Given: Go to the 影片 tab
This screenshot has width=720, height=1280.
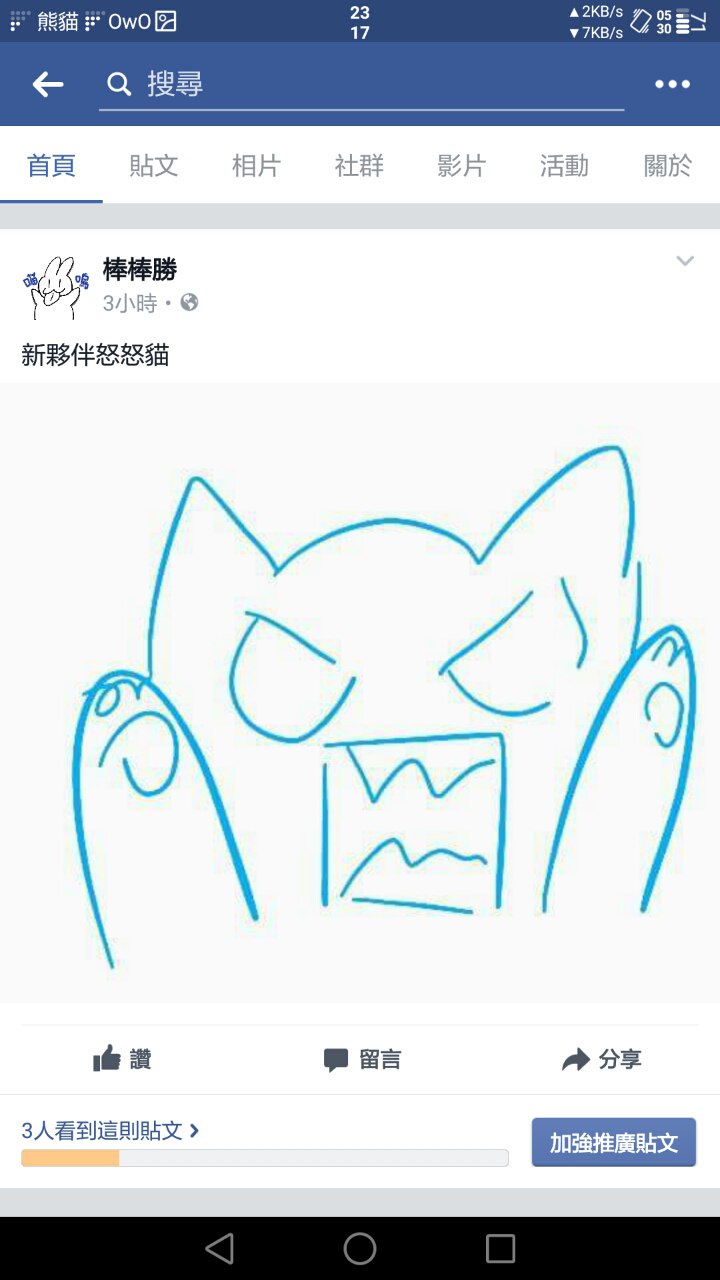Looking at the screenshot, I should [x=462, y=166].
